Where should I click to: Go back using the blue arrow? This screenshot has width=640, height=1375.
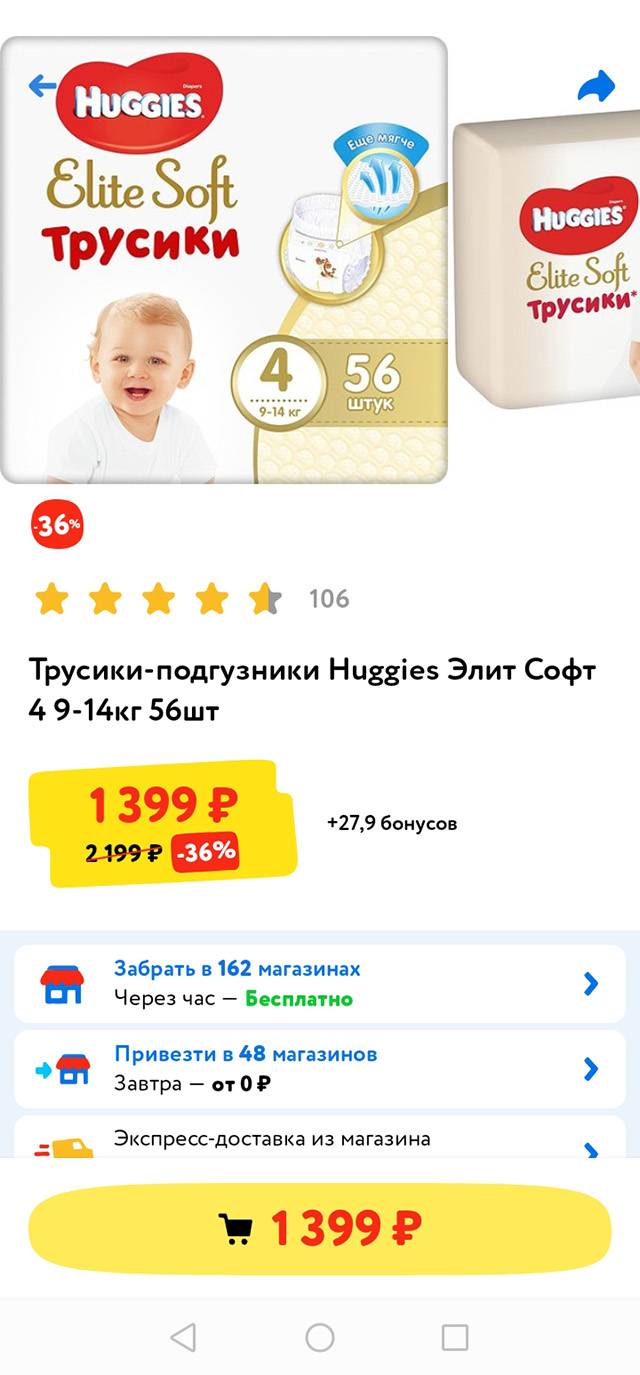point(42,86)
